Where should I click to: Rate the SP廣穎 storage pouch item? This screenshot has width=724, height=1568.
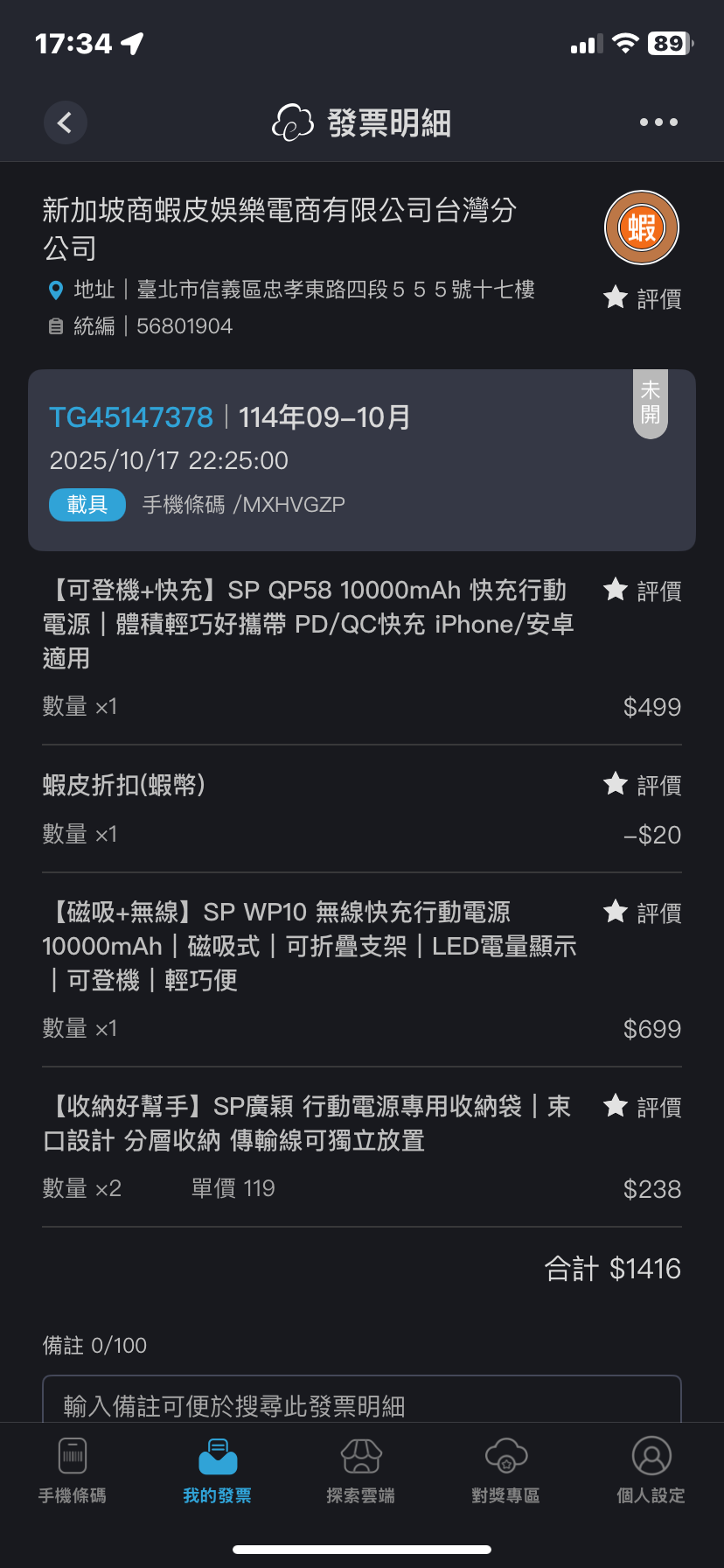click(643, 1107)
